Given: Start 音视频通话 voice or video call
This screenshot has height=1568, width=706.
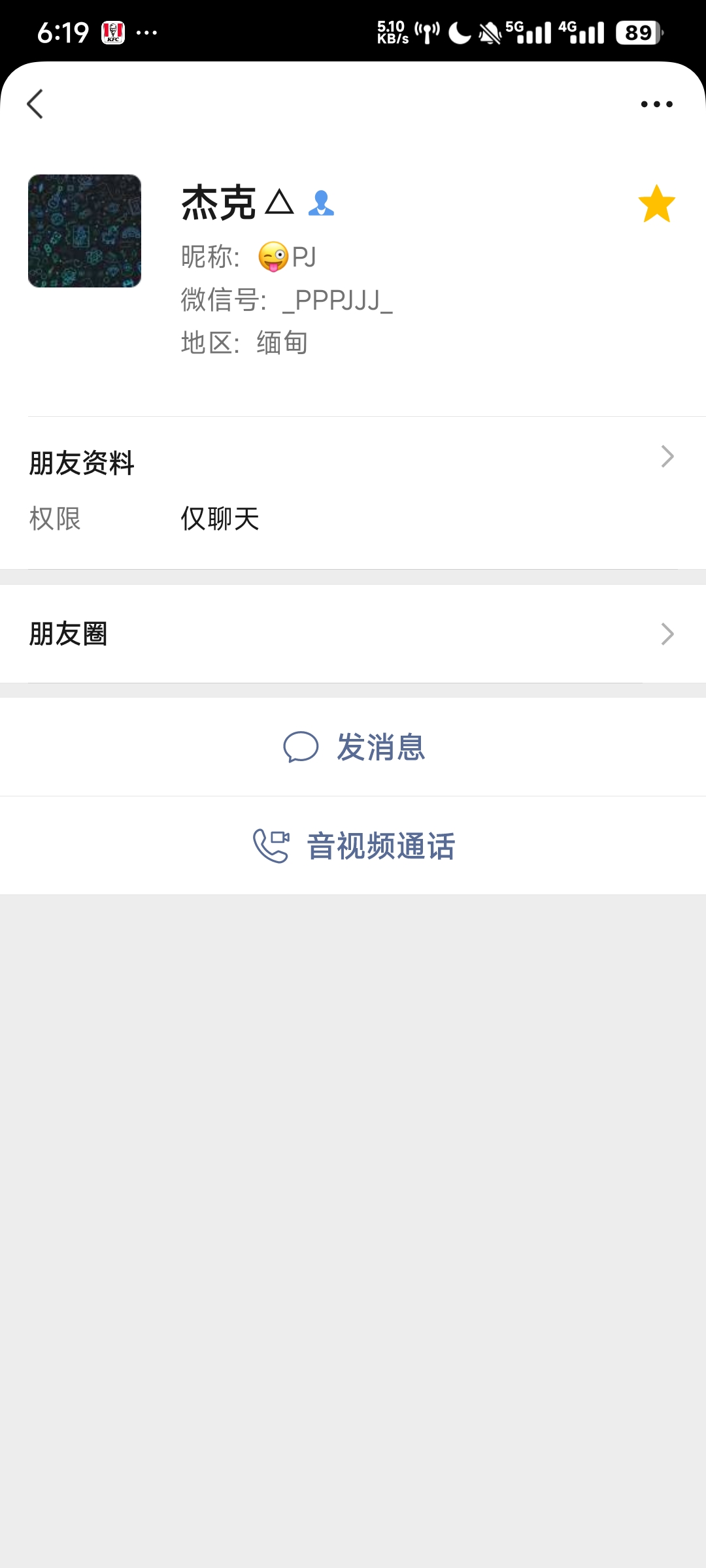Looking at the screenshot, I should click(354, 846).
